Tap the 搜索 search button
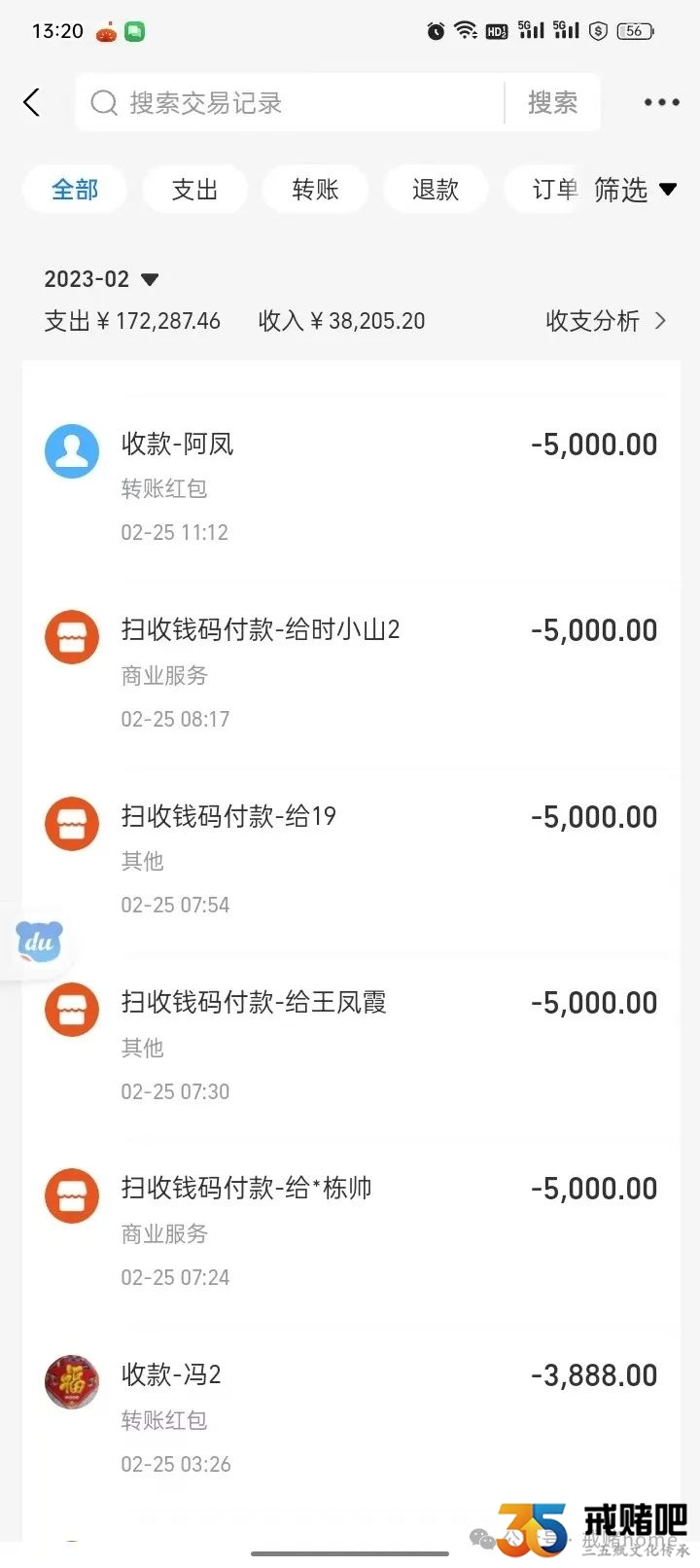 [552, 101]
